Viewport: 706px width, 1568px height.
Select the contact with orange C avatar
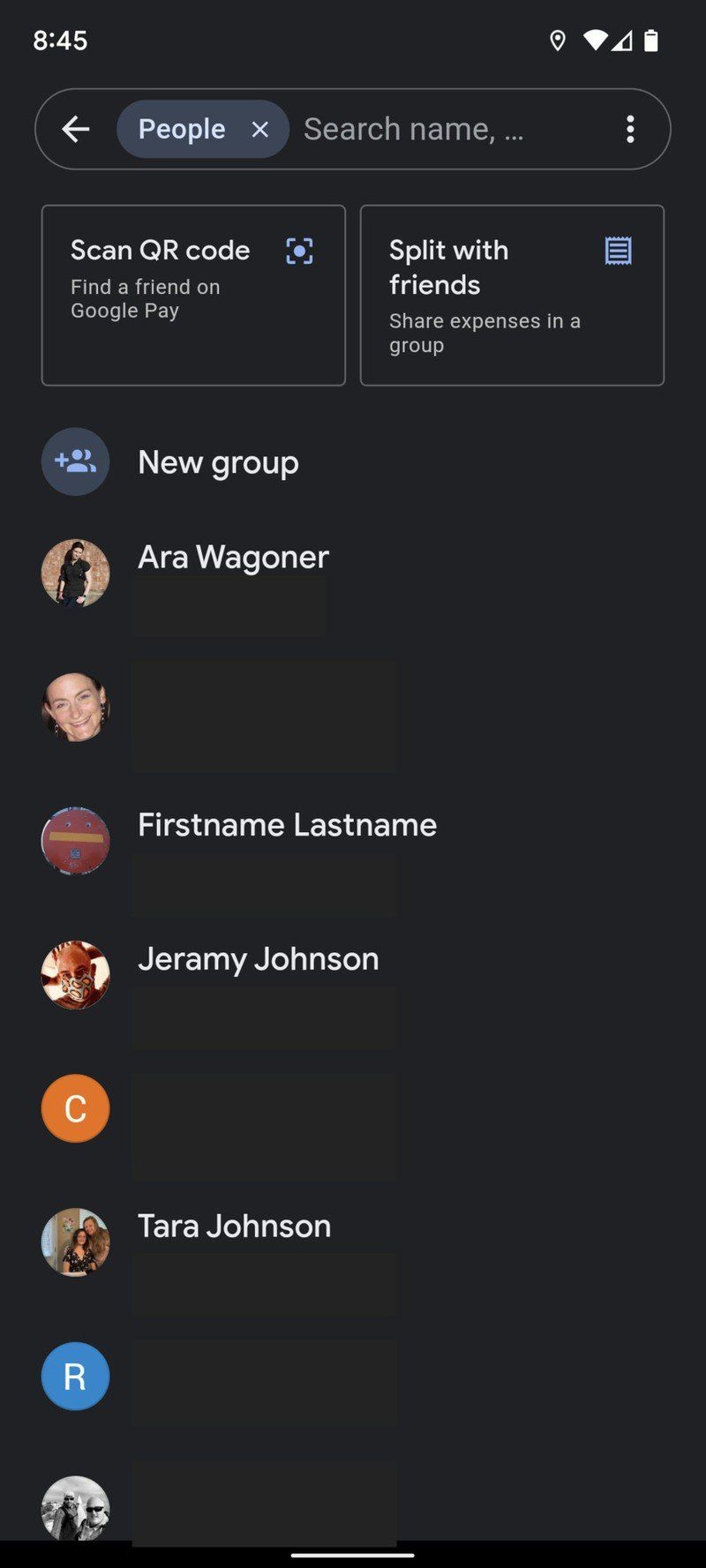coord(76,1108)
